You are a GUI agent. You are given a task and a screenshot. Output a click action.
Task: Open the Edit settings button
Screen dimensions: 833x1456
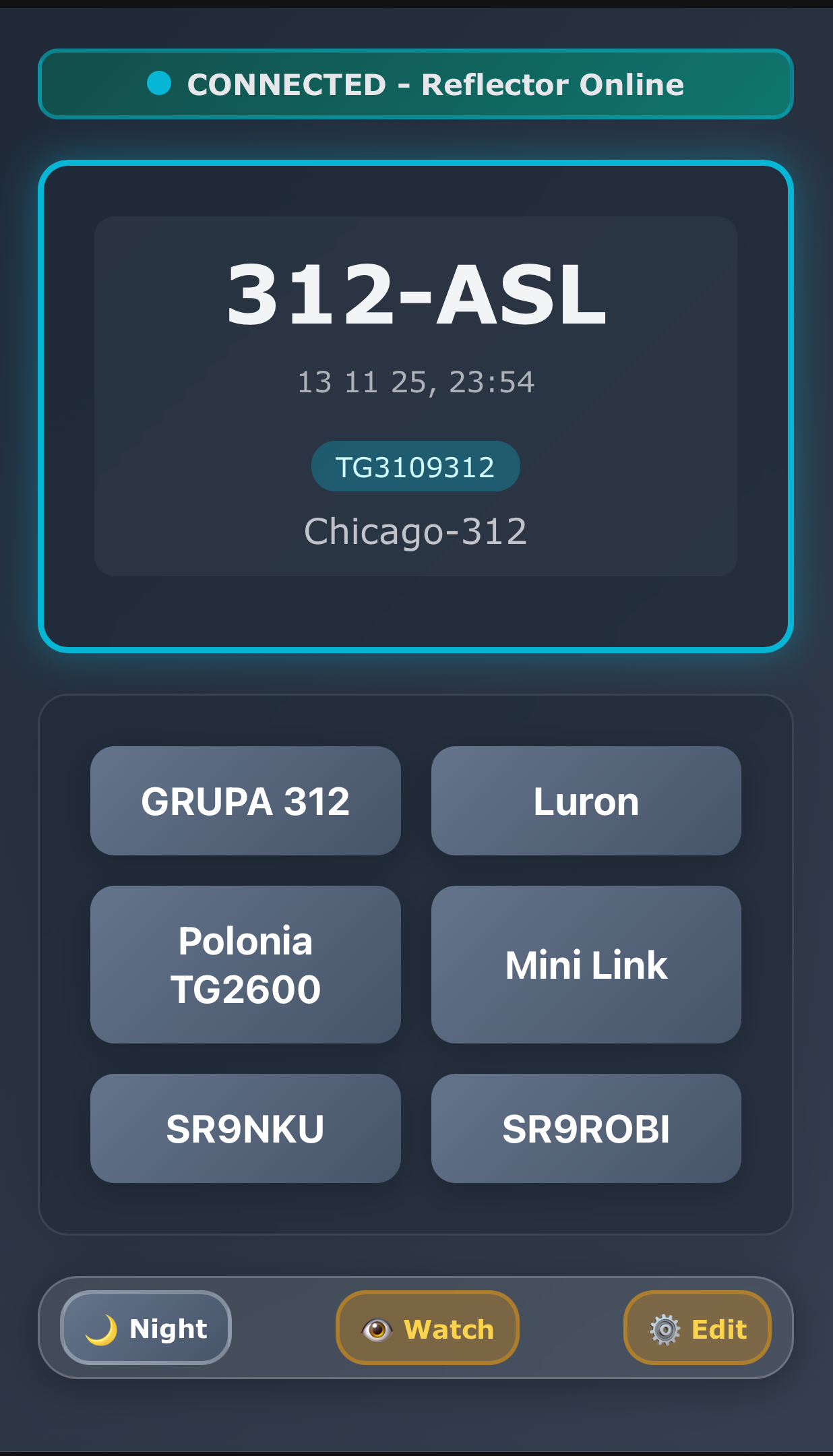[x=697, y=1328]
